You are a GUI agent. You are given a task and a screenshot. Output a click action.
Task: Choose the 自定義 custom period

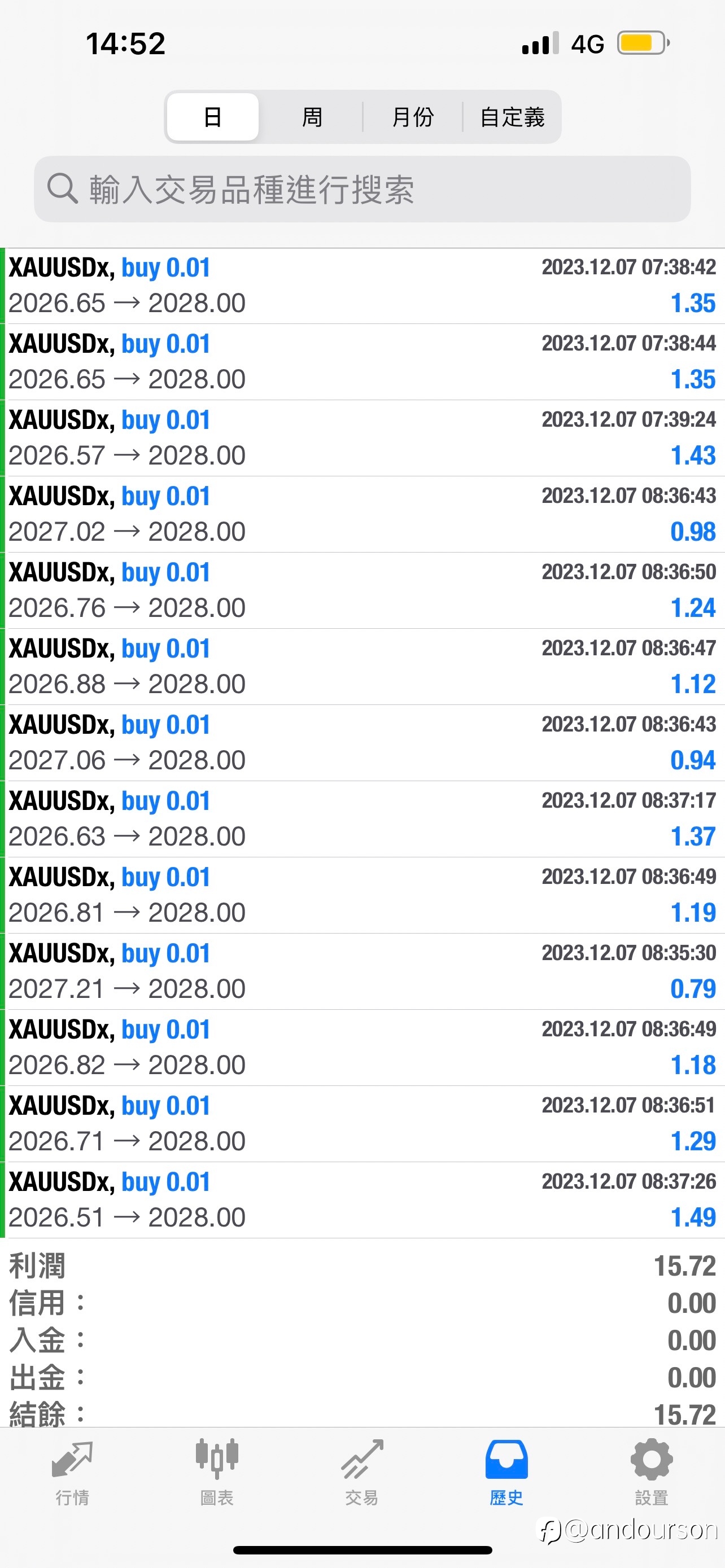pyautogui.click(x=512, y=117)
